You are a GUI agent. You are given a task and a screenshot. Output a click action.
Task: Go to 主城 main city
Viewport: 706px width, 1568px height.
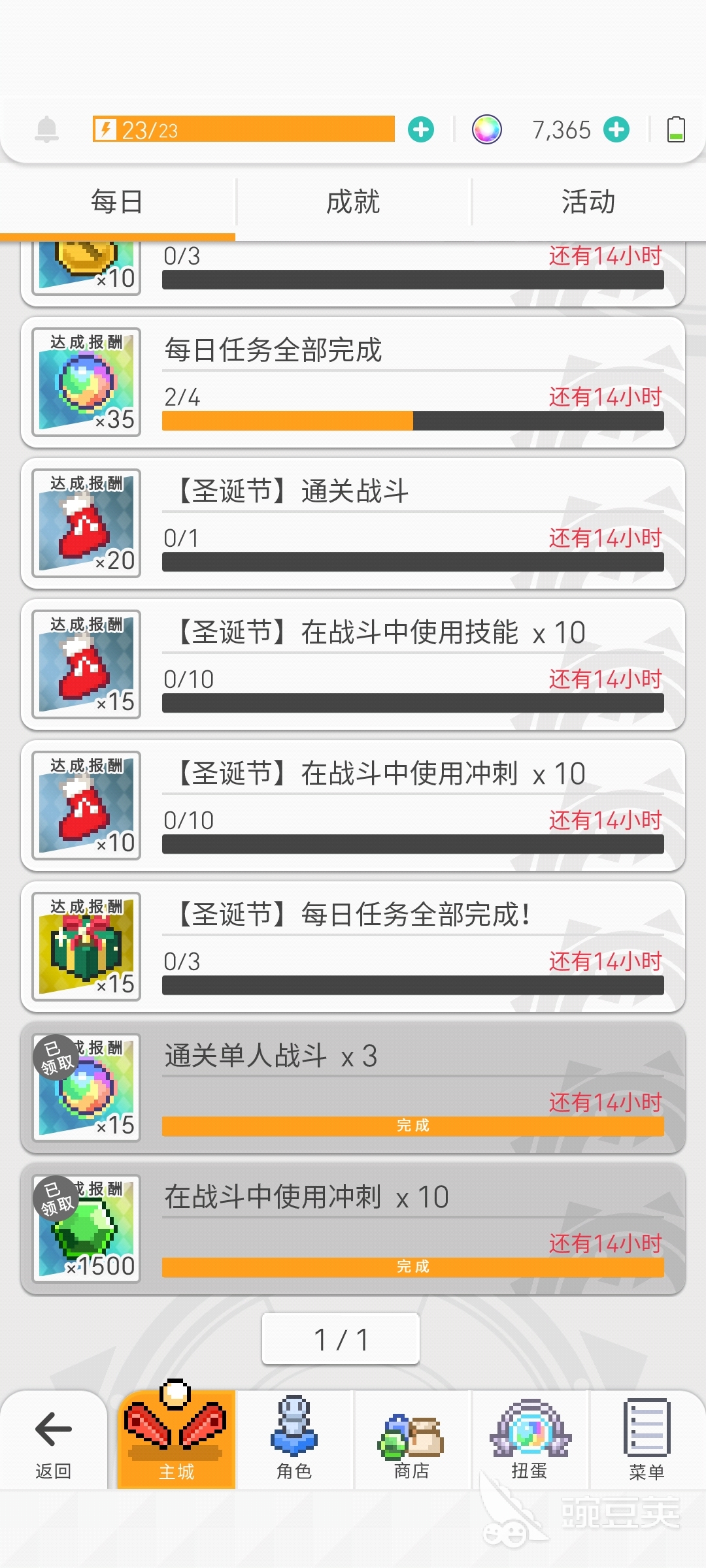pos(176,1441)
